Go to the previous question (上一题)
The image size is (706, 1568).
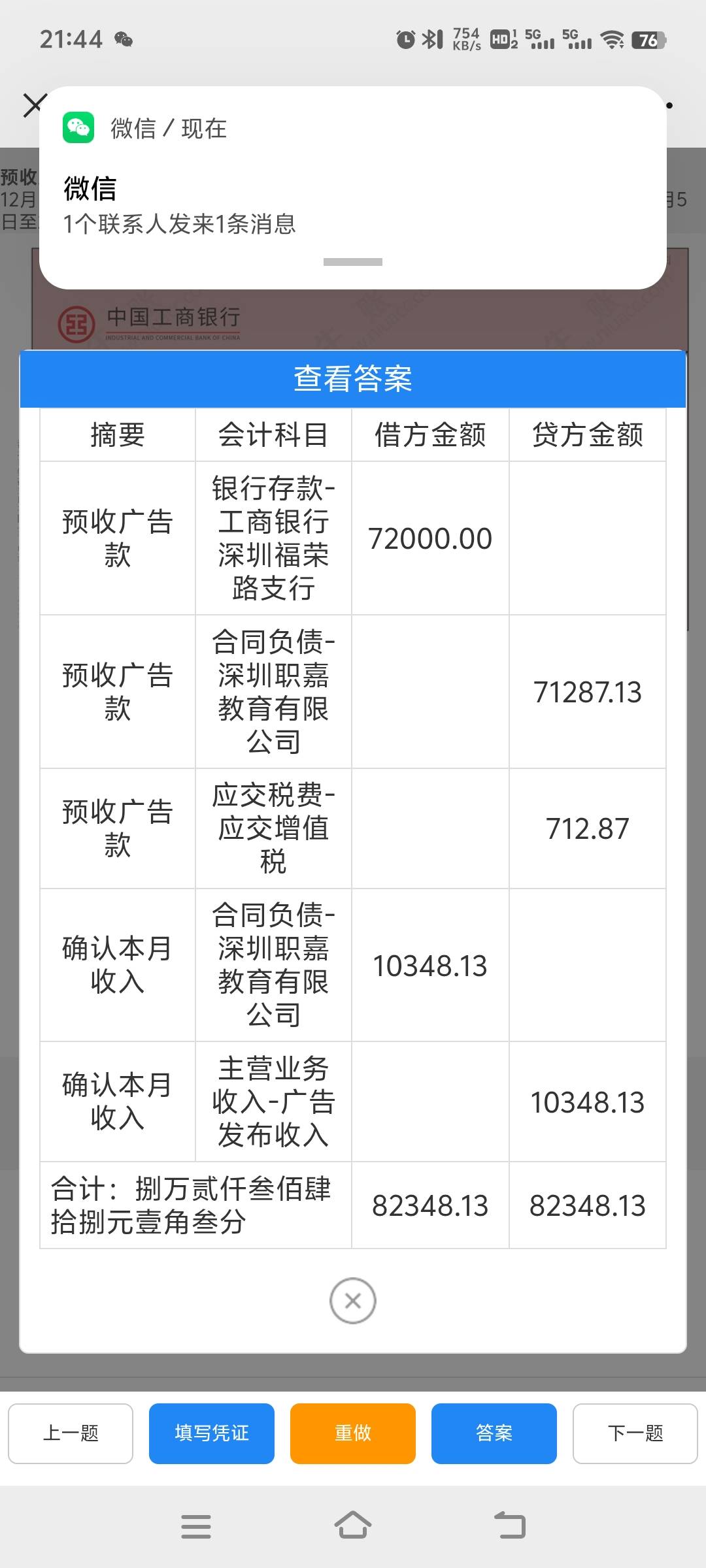coord(71,1433)
